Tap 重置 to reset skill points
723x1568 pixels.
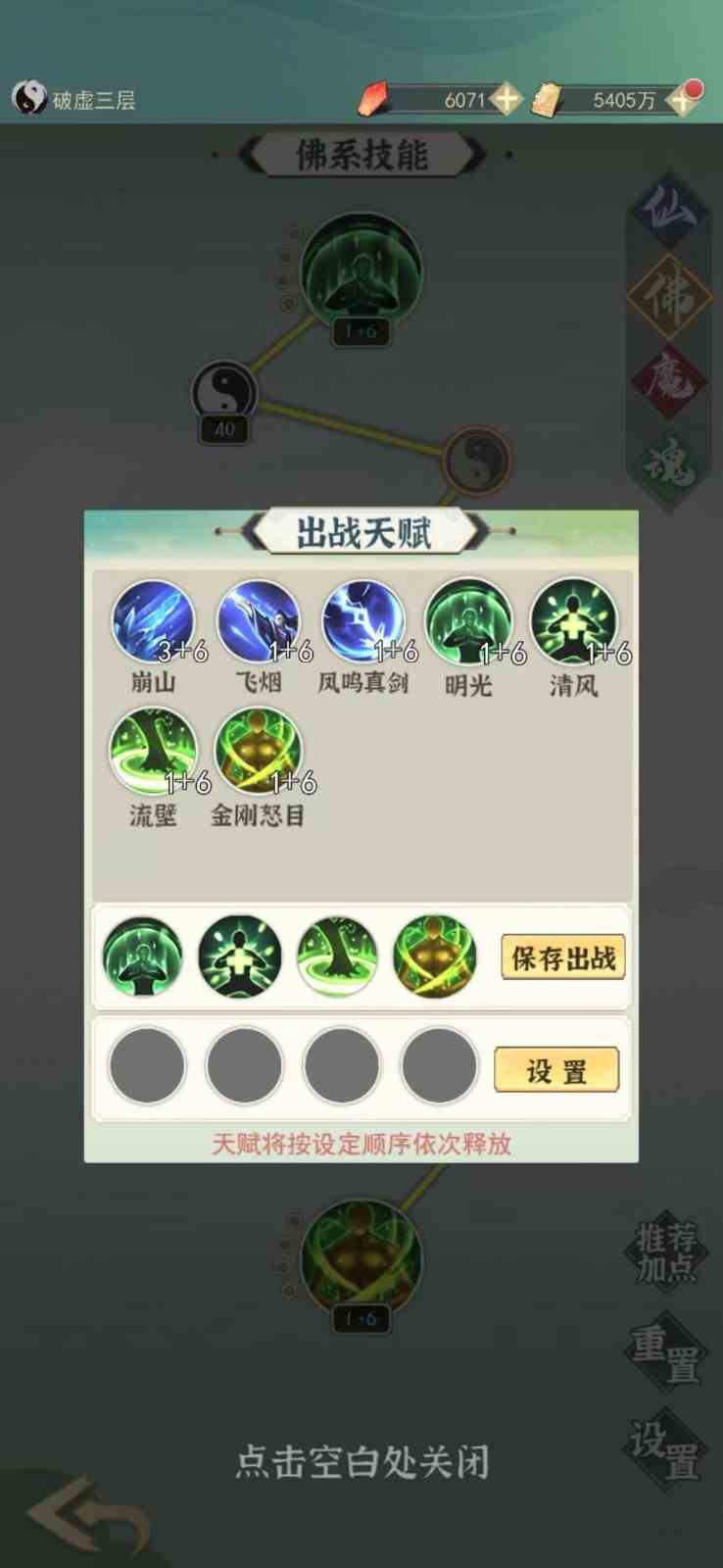click(666, 1354)
